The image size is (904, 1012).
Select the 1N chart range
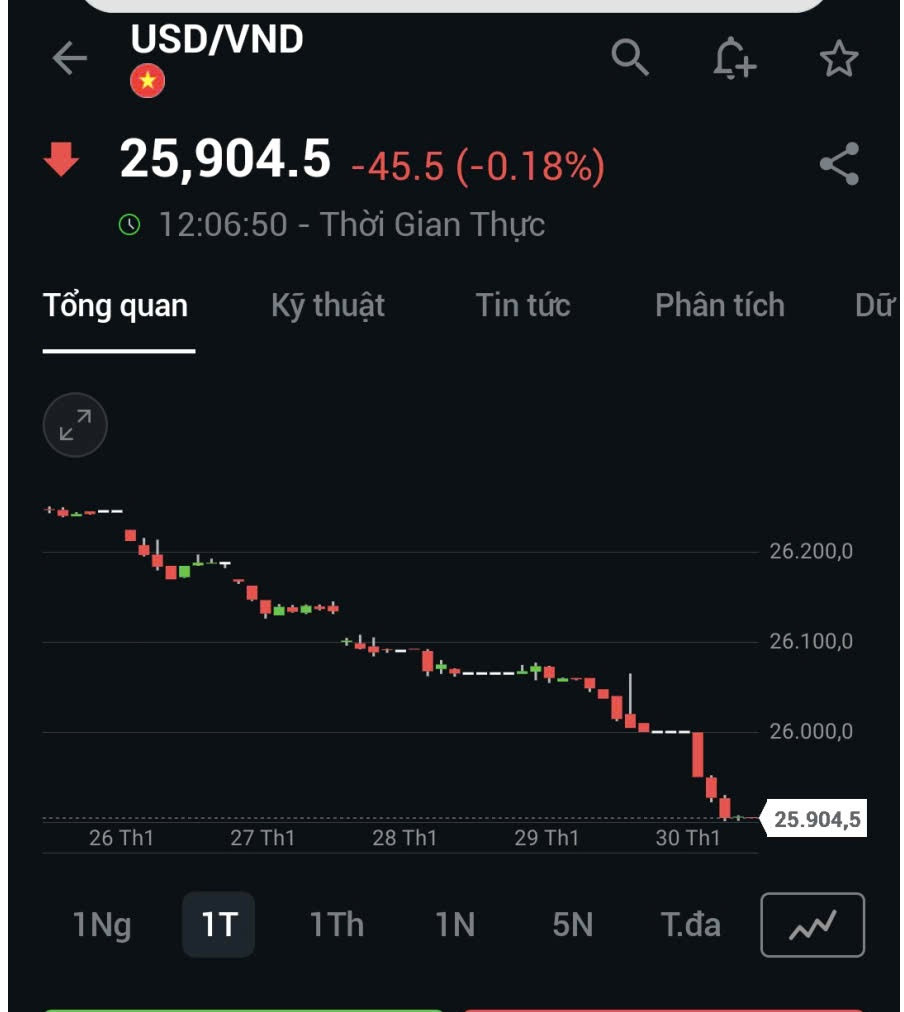[x=455, y=925]
